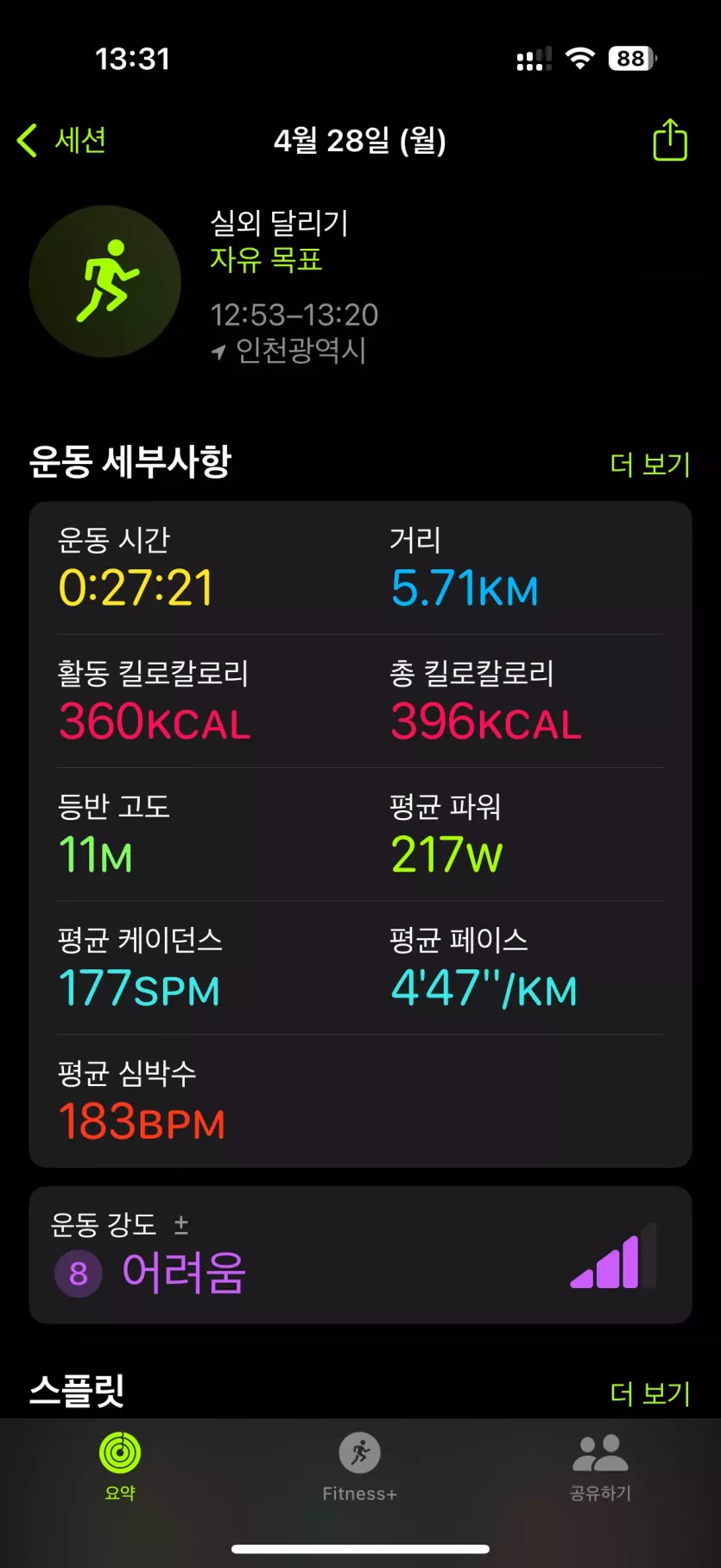Screen dimensions: 721x1568
Task: Go back to 세션
Action: tap(62, 140)
